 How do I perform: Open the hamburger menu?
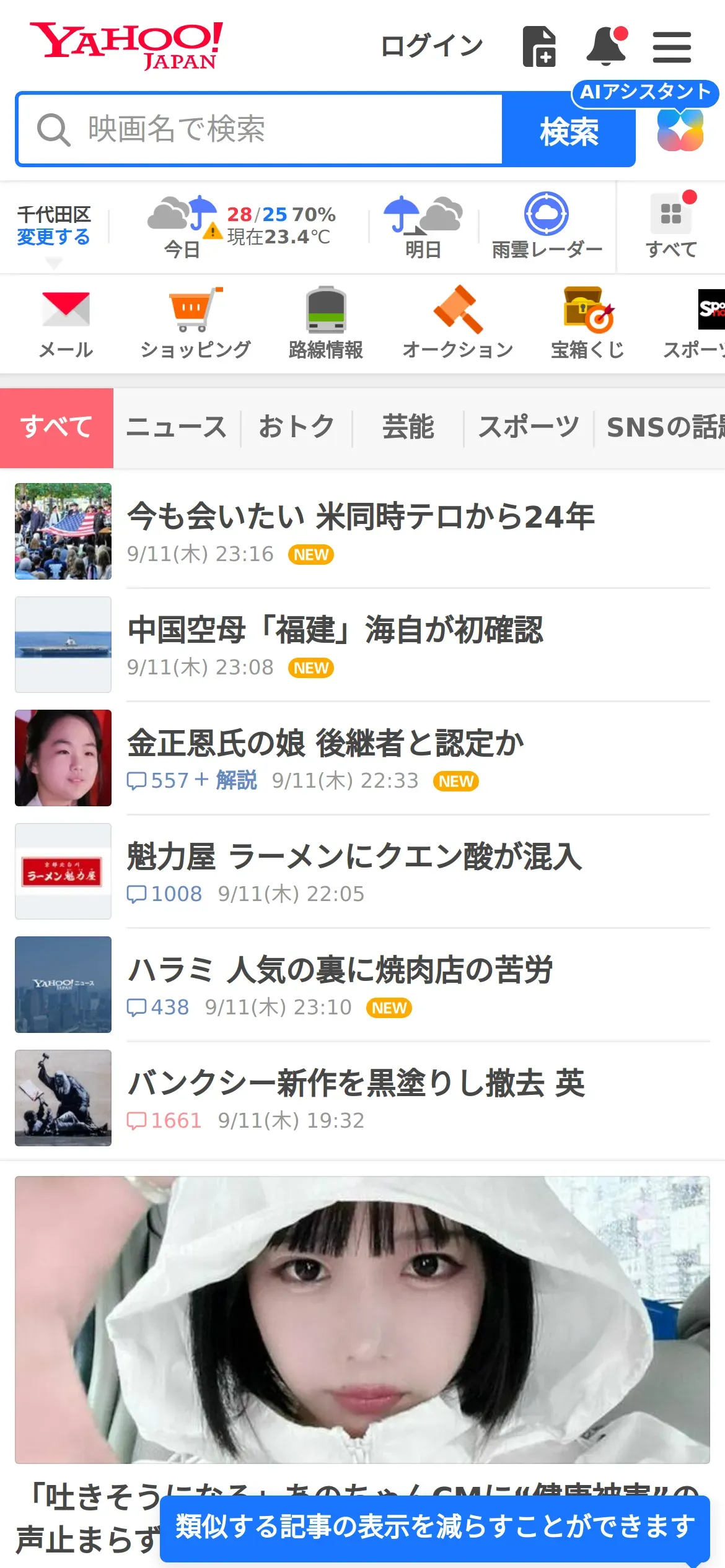point(672,47)
